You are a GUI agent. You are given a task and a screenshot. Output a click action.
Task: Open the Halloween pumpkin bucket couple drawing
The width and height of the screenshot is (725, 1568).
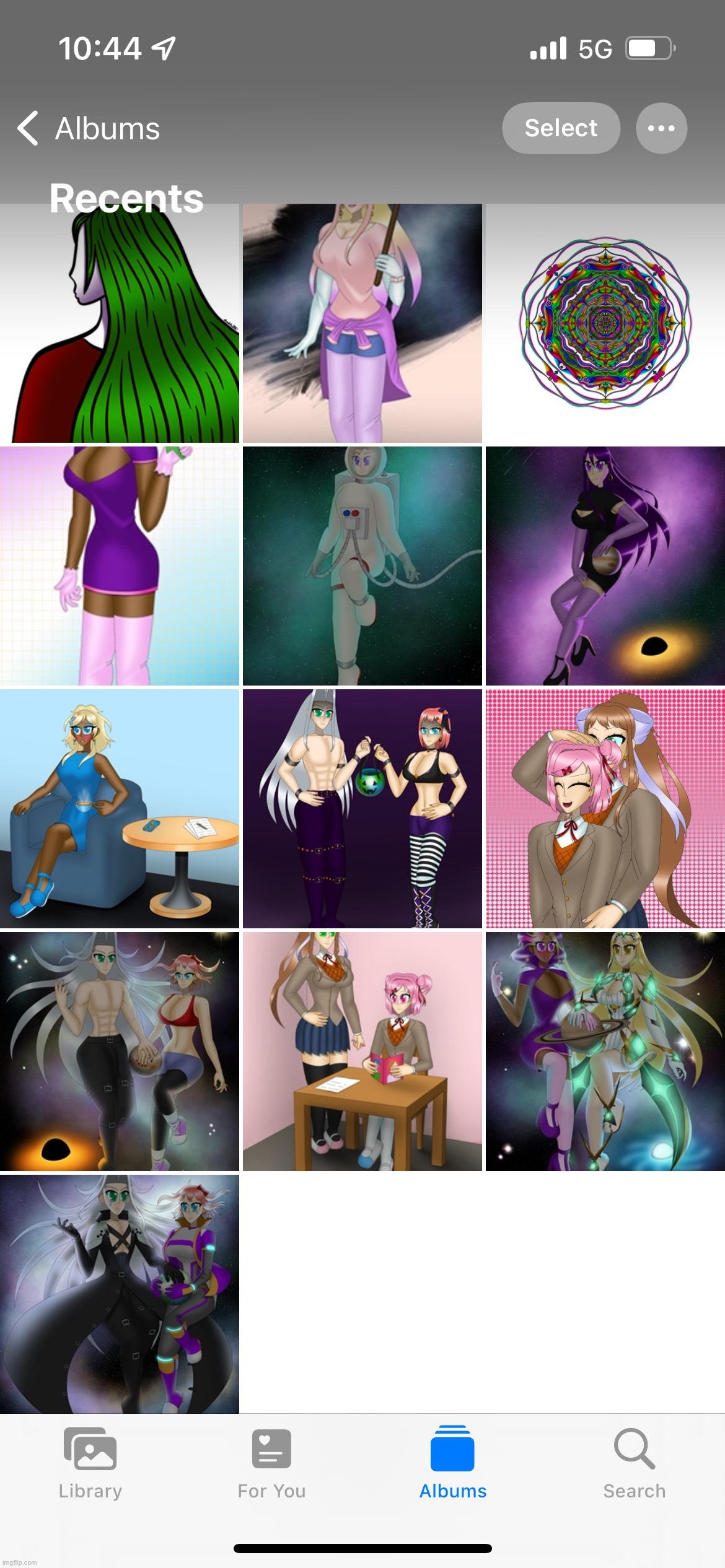[362, 808]
